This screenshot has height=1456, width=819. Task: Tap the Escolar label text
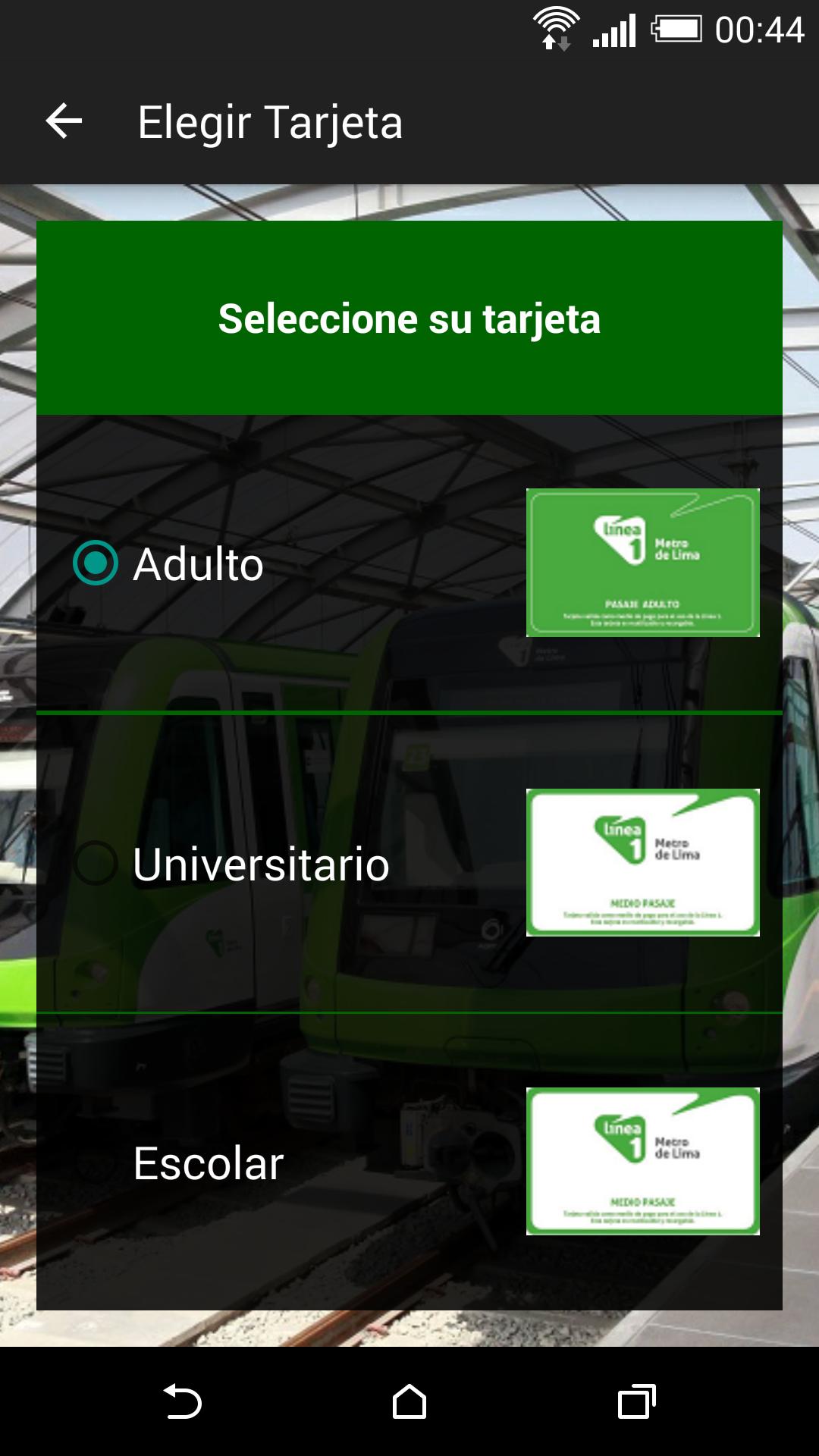pyautogui.click(x=207, y=1163)
